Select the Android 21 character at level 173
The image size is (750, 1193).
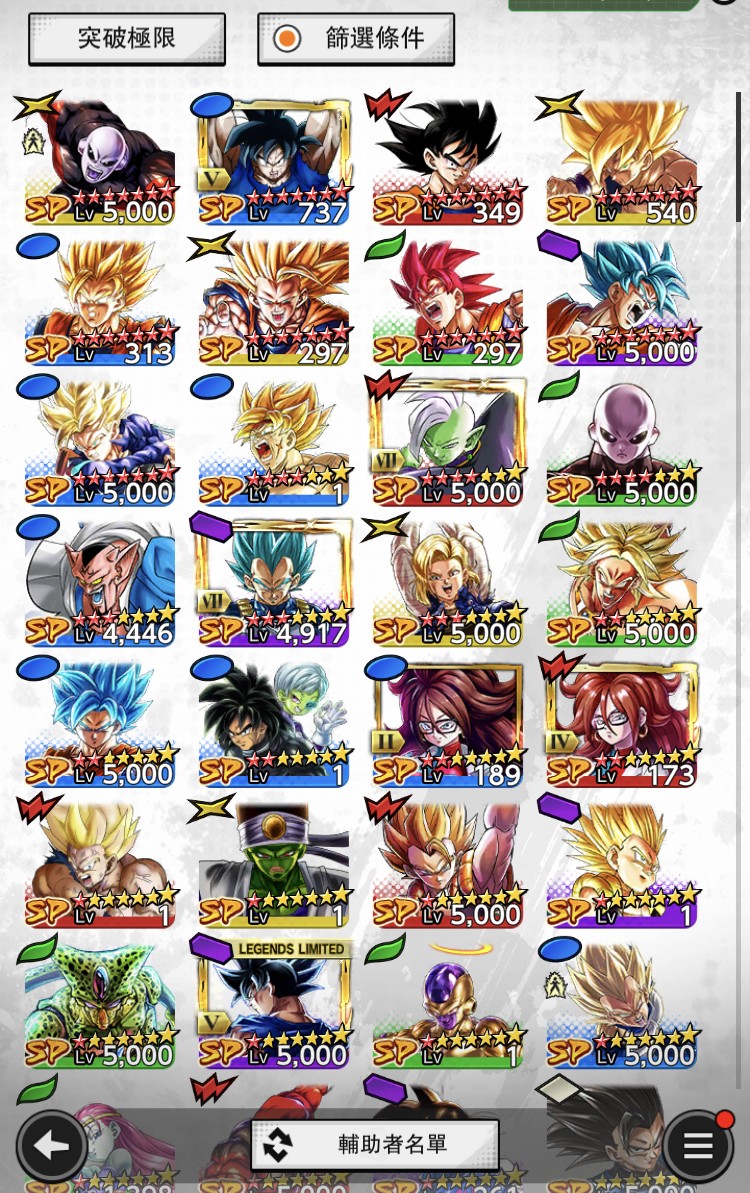pyautogui.click(x=621, y=720)
